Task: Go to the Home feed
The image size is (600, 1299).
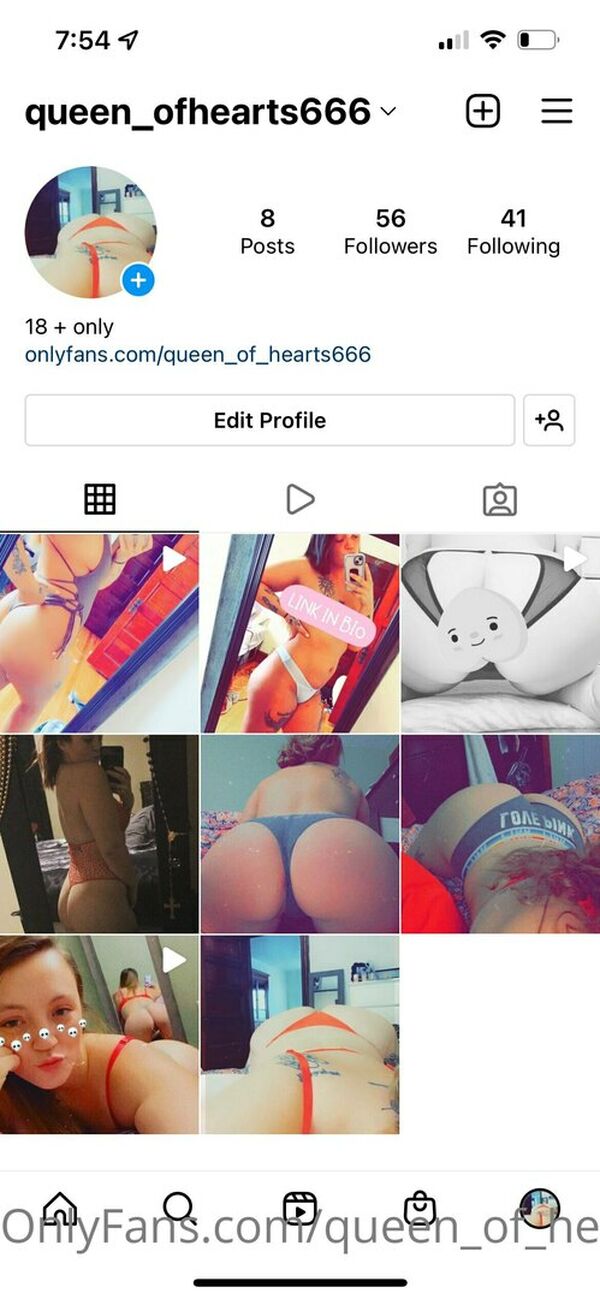Action: click(60, 1208)
